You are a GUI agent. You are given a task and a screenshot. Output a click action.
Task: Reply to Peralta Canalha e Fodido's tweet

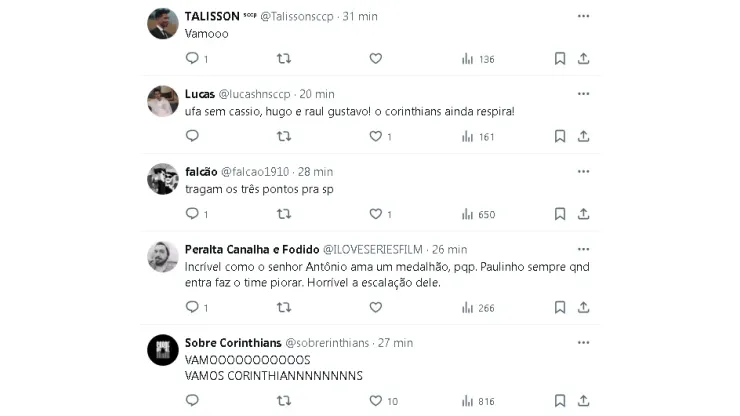pos(192,308)
